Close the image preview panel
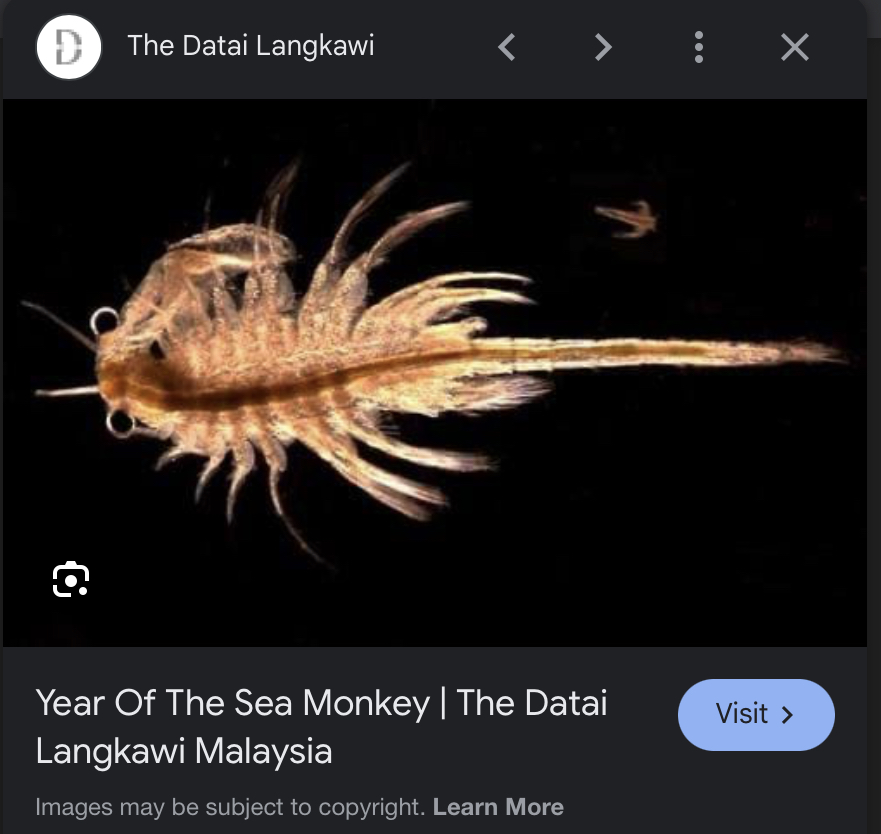The width and height of the screenshot is (881, 834). pyautogui.click(x=794, y=47)
